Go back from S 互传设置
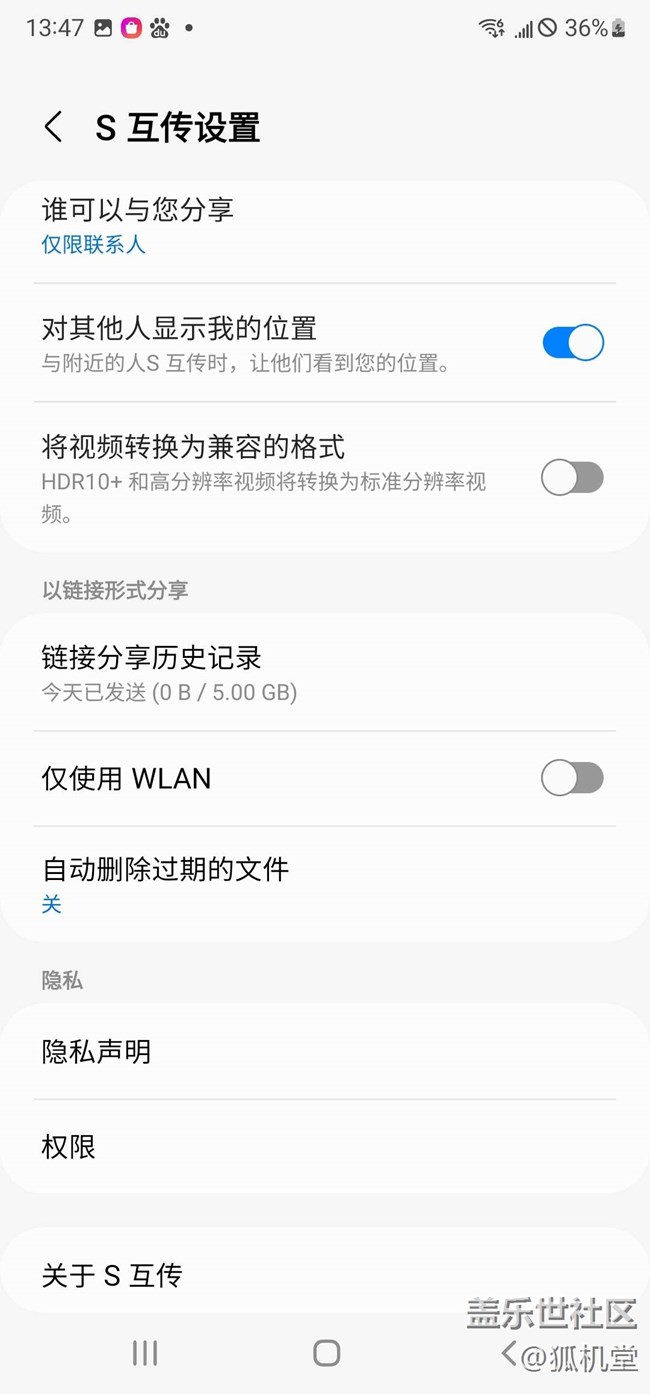Screen dimensions: 650x1394 click(x=54, y=128)
